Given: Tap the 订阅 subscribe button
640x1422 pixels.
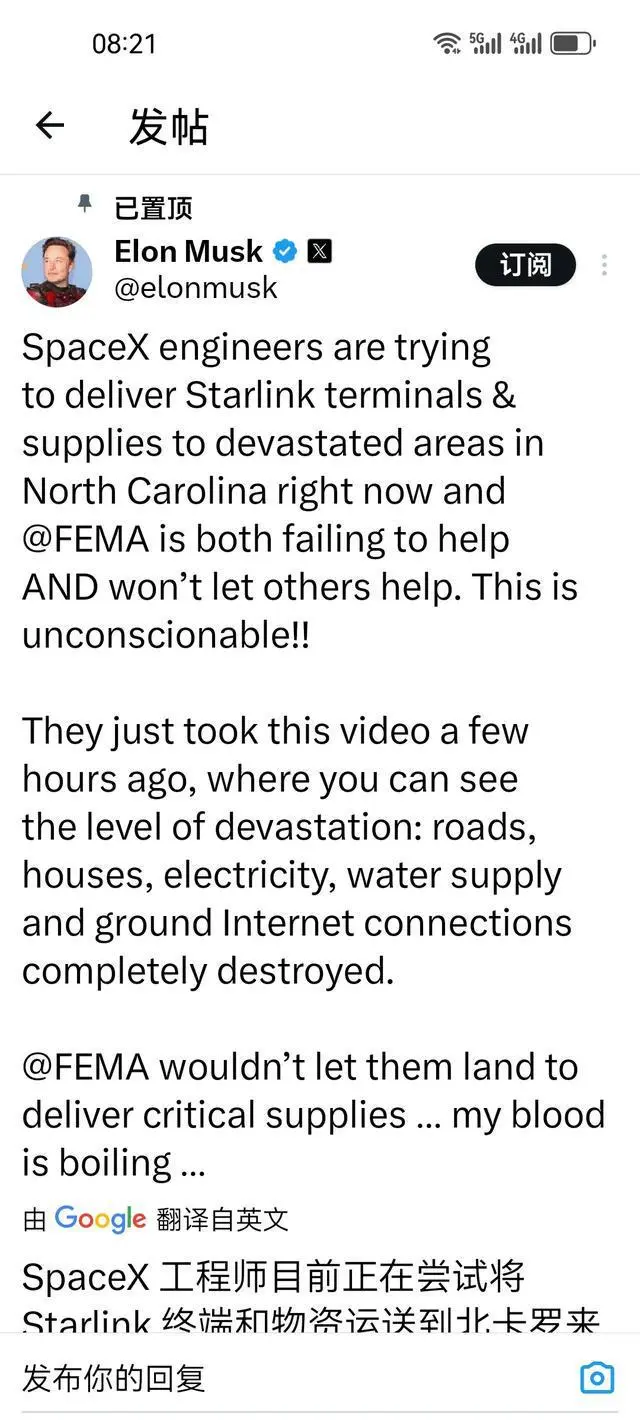Looking at the screenshot, I should [525, 265].
